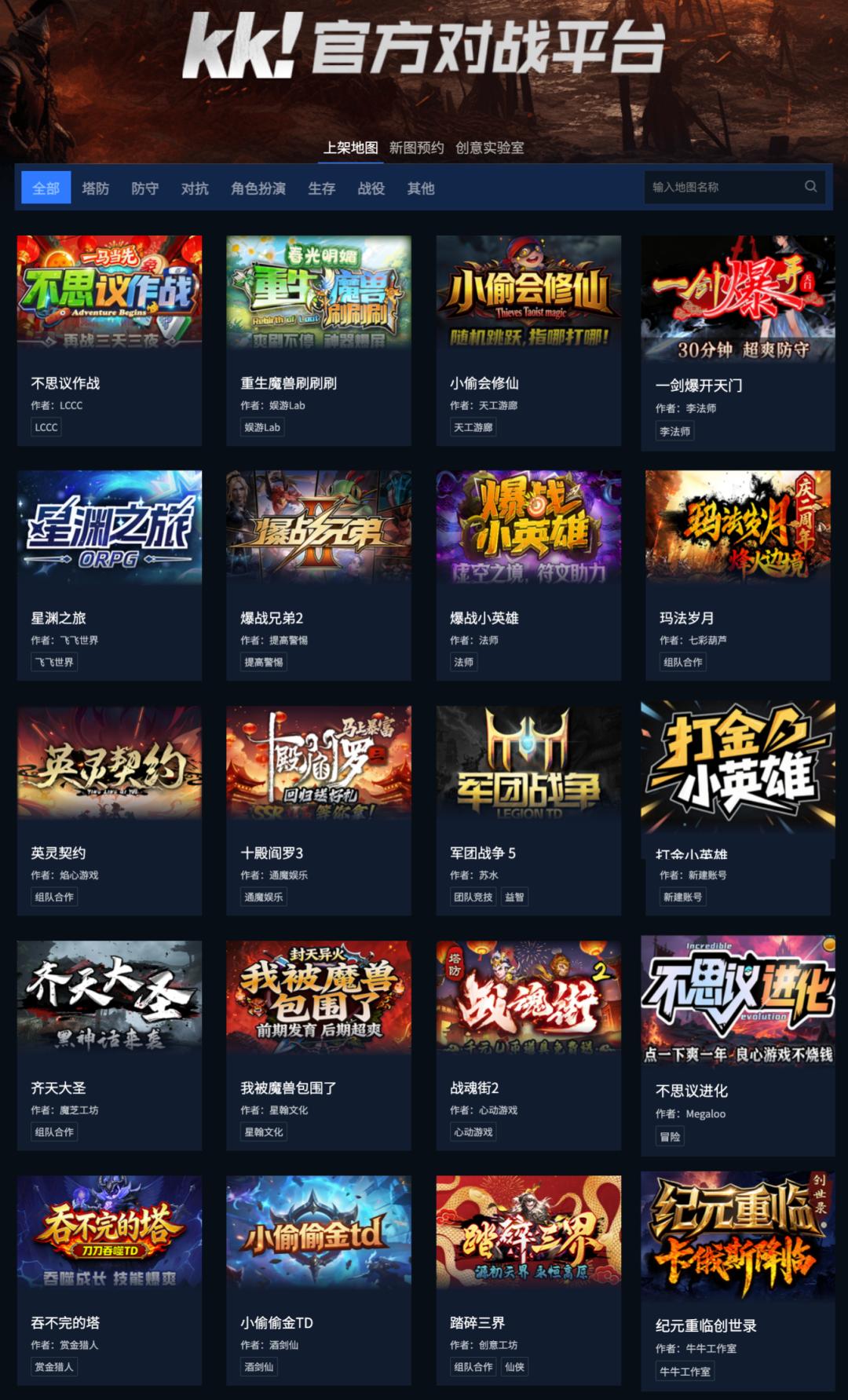Filter maps by 对抗

point(195,188)
